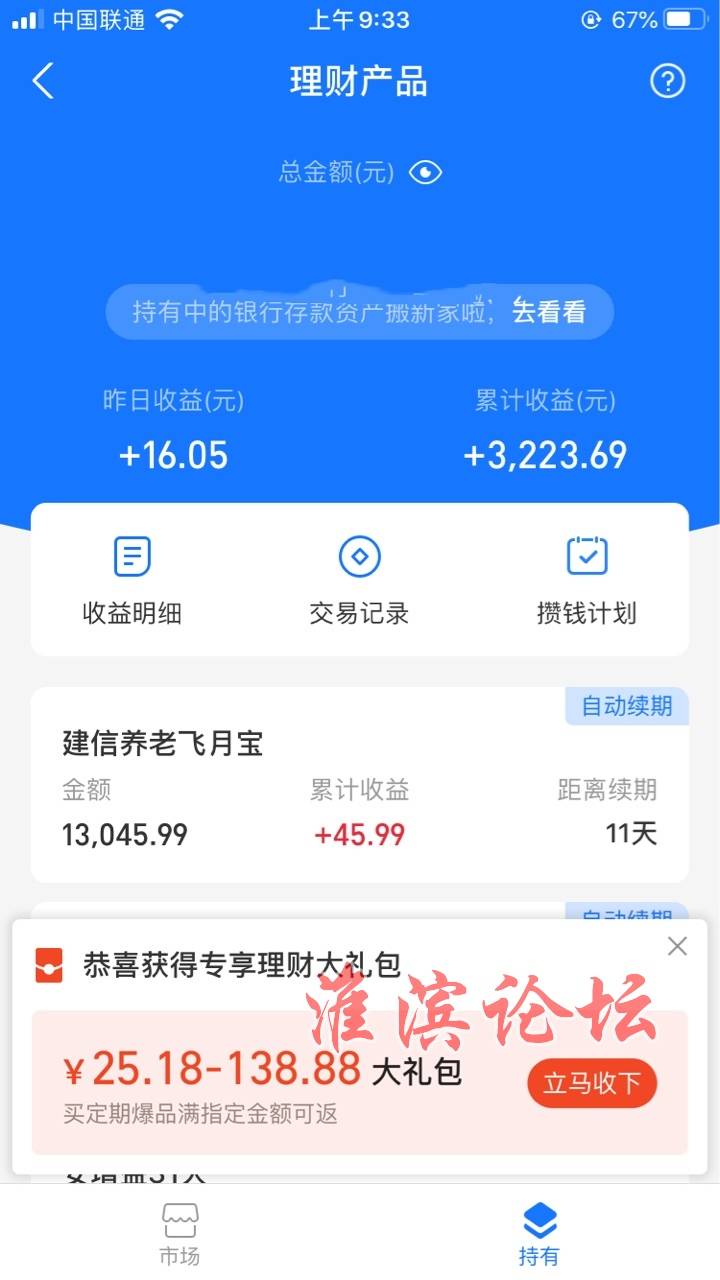Open 收益明细
This screenshot has height=1280, width=720.
click(132, 581)
